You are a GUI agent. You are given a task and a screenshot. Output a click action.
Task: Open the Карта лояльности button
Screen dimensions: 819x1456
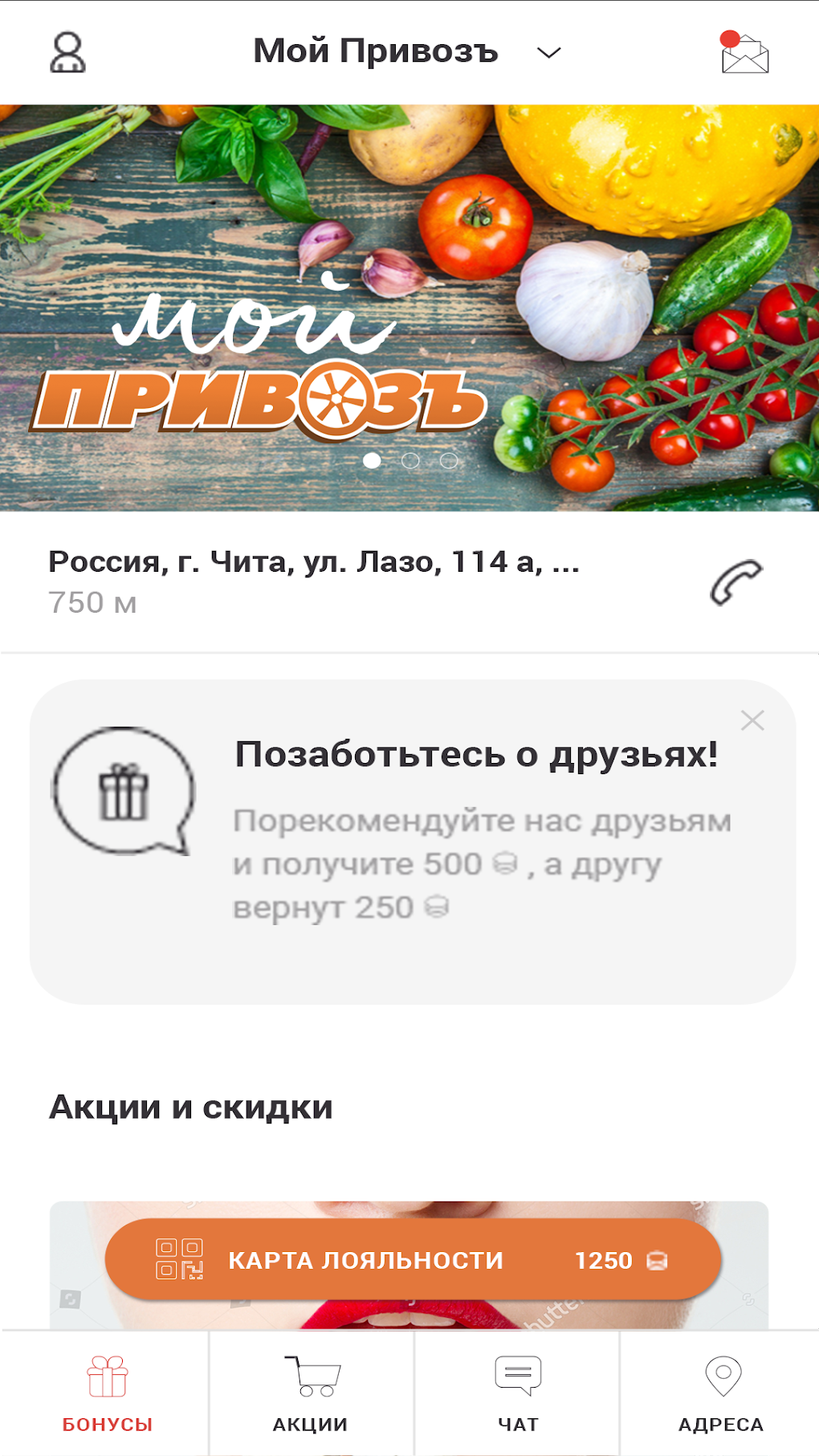pos(413,1259)
